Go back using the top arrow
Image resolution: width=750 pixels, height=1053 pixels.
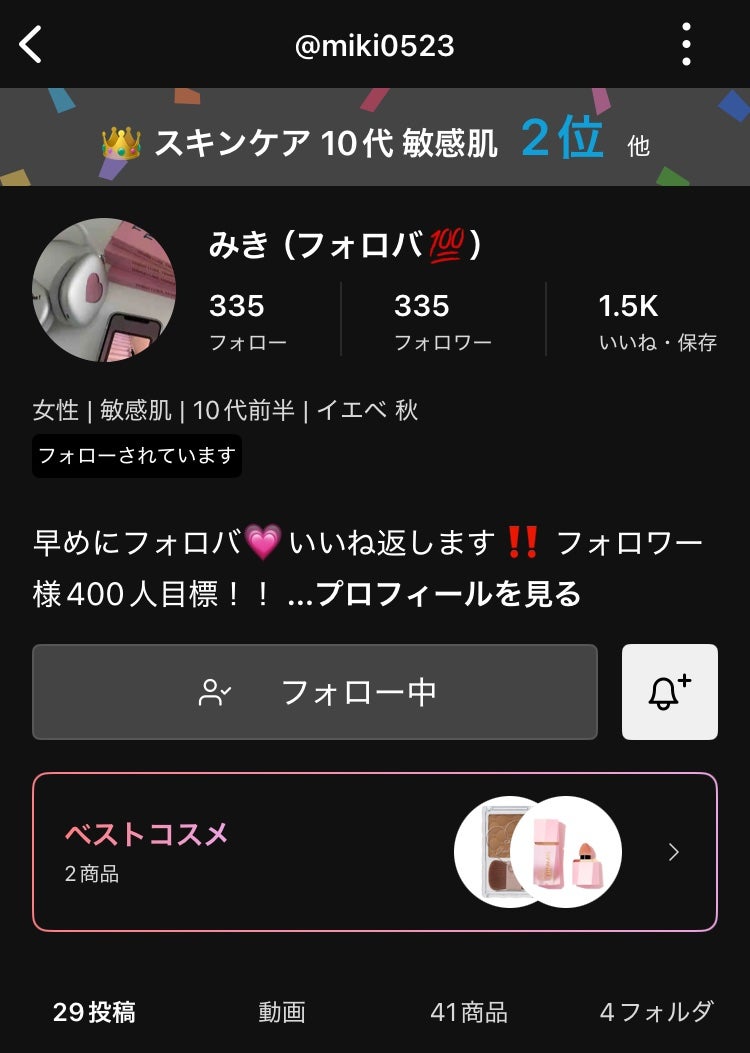click(32, 45)
